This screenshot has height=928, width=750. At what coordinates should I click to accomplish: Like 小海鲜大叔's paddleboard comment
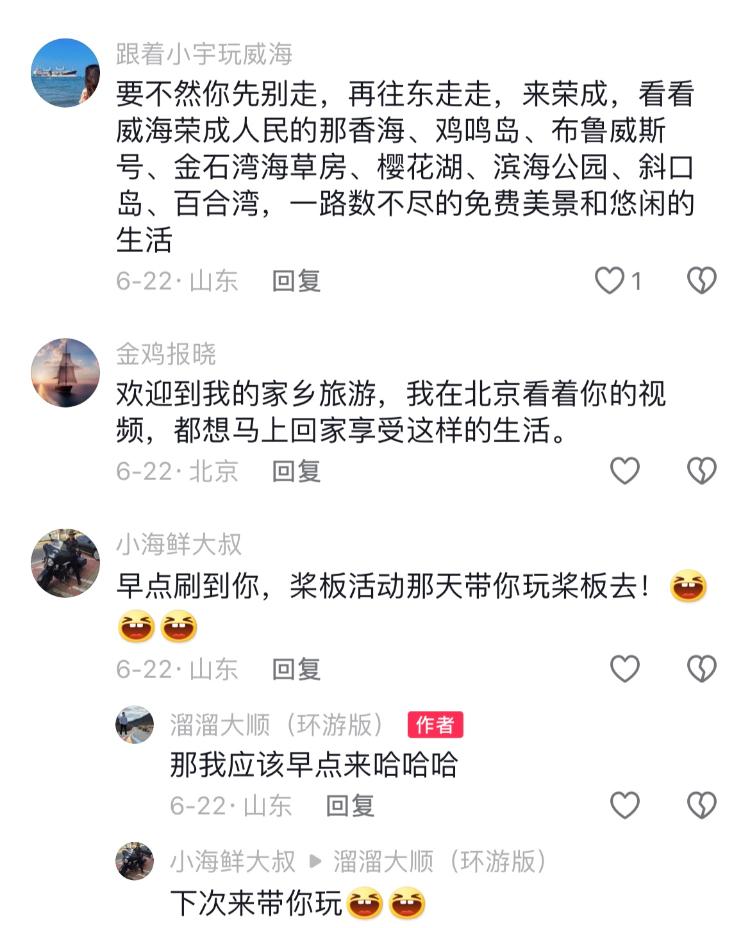[x=625, y=668]
